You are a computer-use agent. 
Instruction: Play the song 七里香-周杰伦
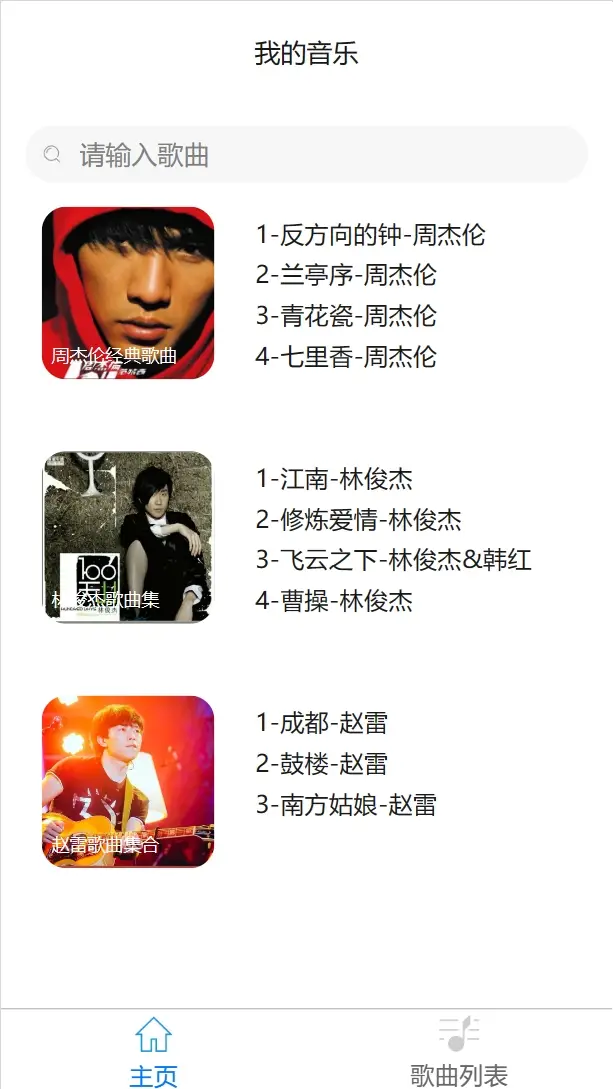pos(346,357)
